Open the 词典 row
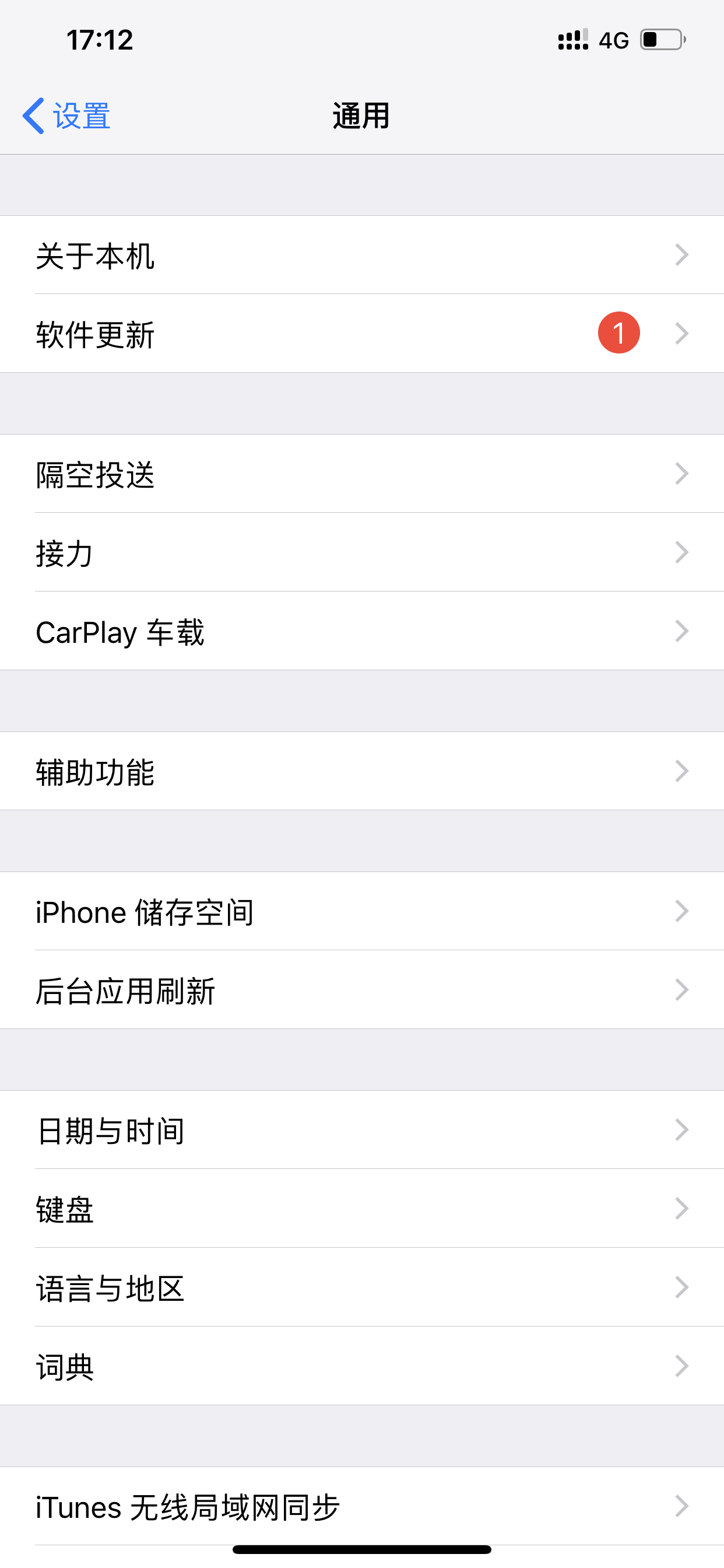Image resolution: width=724 pixels, height=1568 pixels. click(361, 1367)
